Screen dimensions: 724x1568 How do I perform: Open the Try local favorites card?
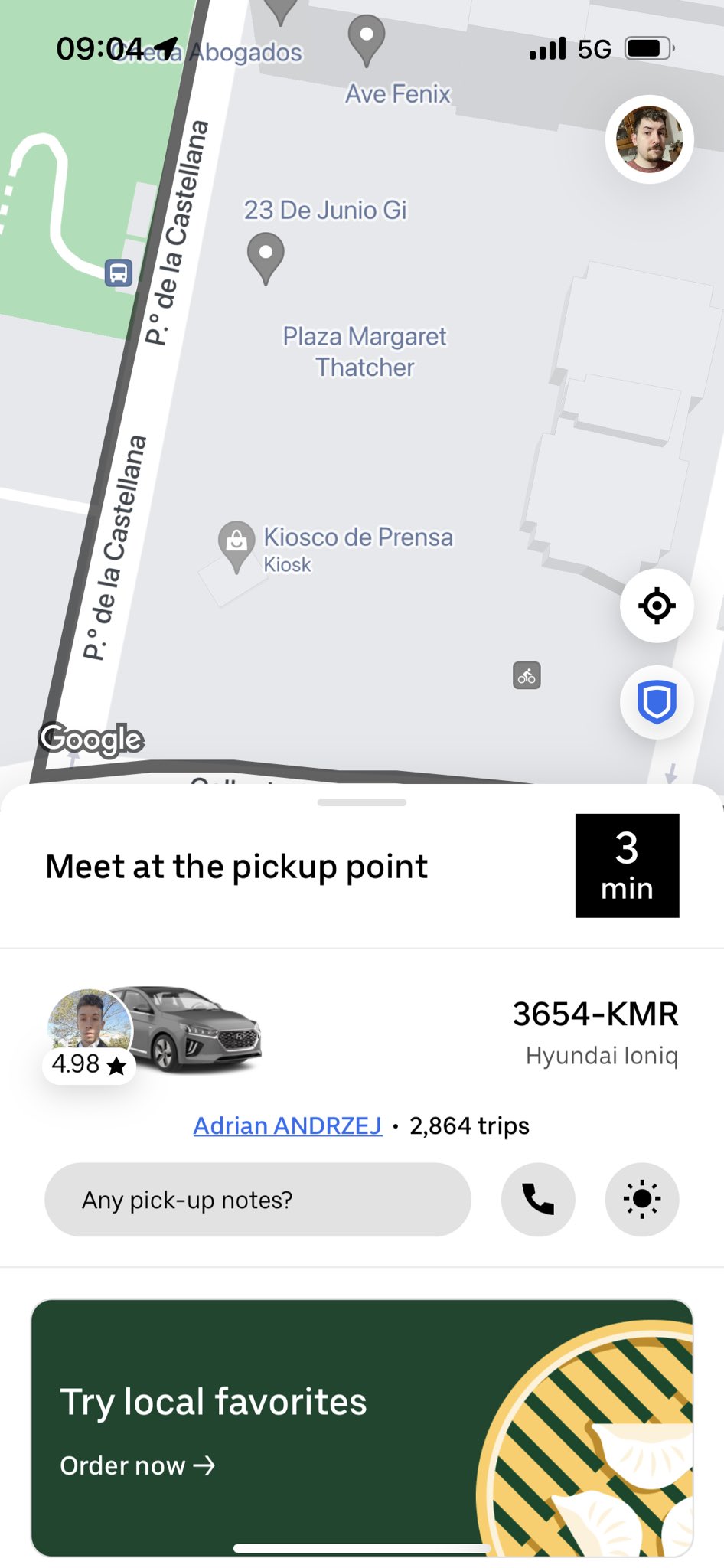(x=362, y=1428)
